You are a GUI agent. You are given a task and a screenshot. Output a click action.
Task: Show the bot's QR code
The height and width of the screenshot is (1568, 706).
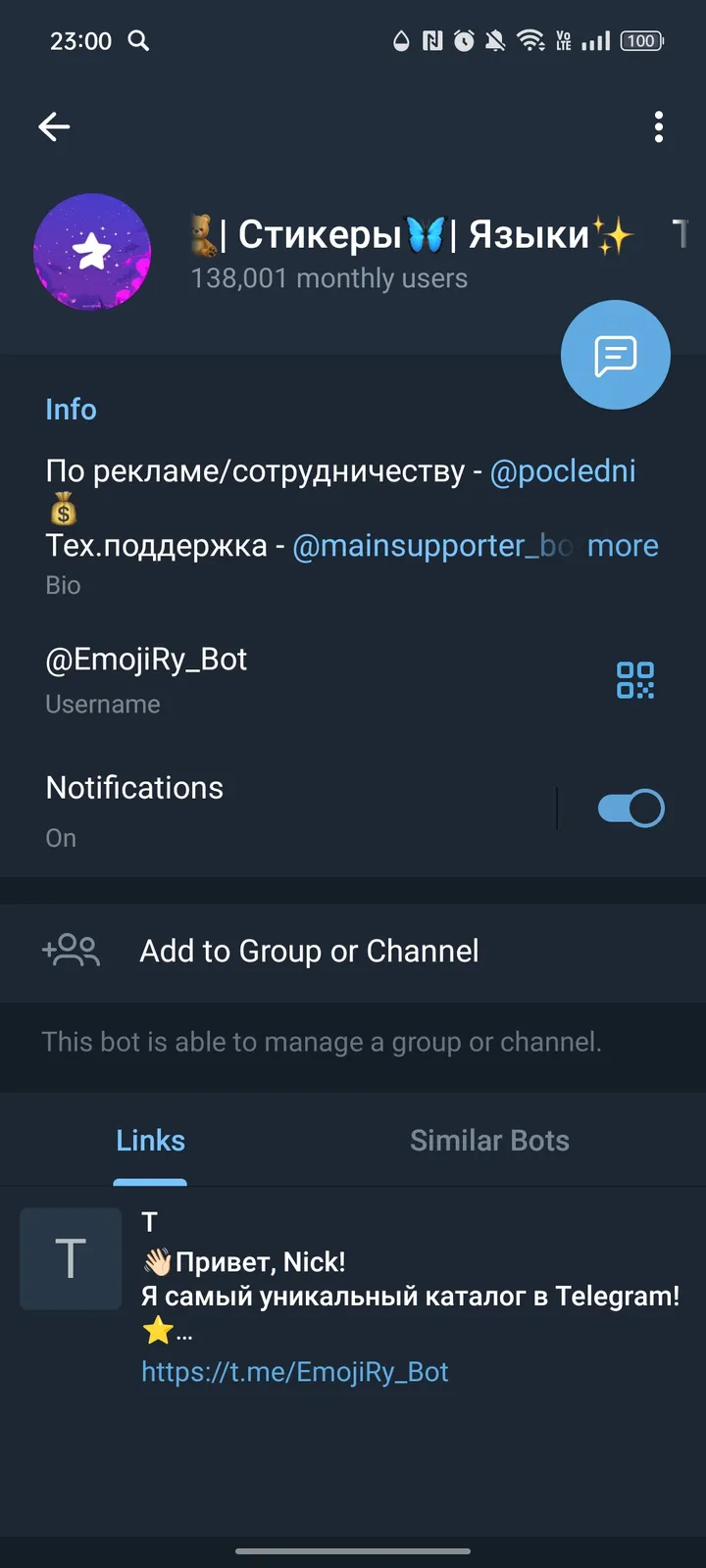click(634, 679)
